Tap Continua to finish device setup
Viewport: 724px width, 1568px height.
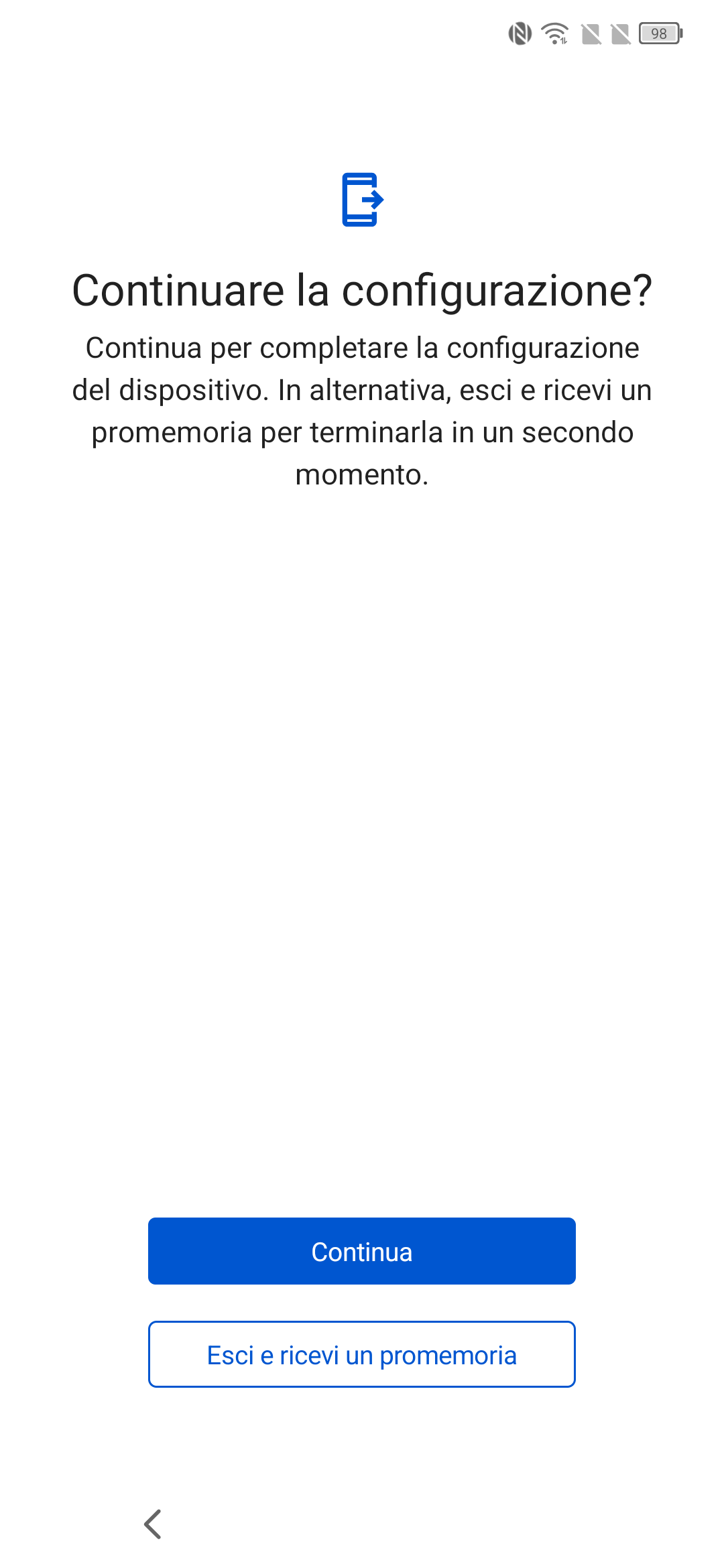tap(362, 1251)
